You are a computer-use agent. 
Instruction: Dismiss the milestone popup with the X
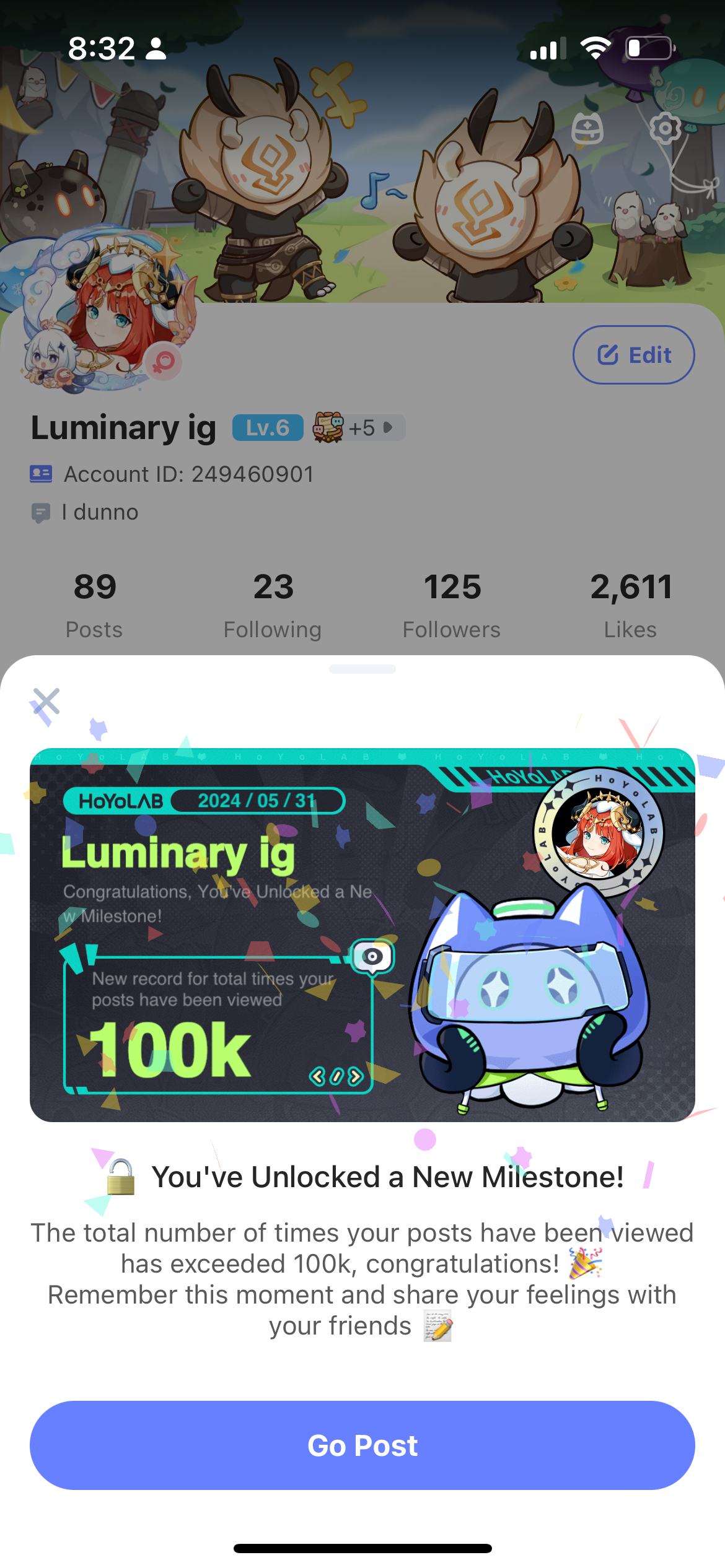pos(46,702)
